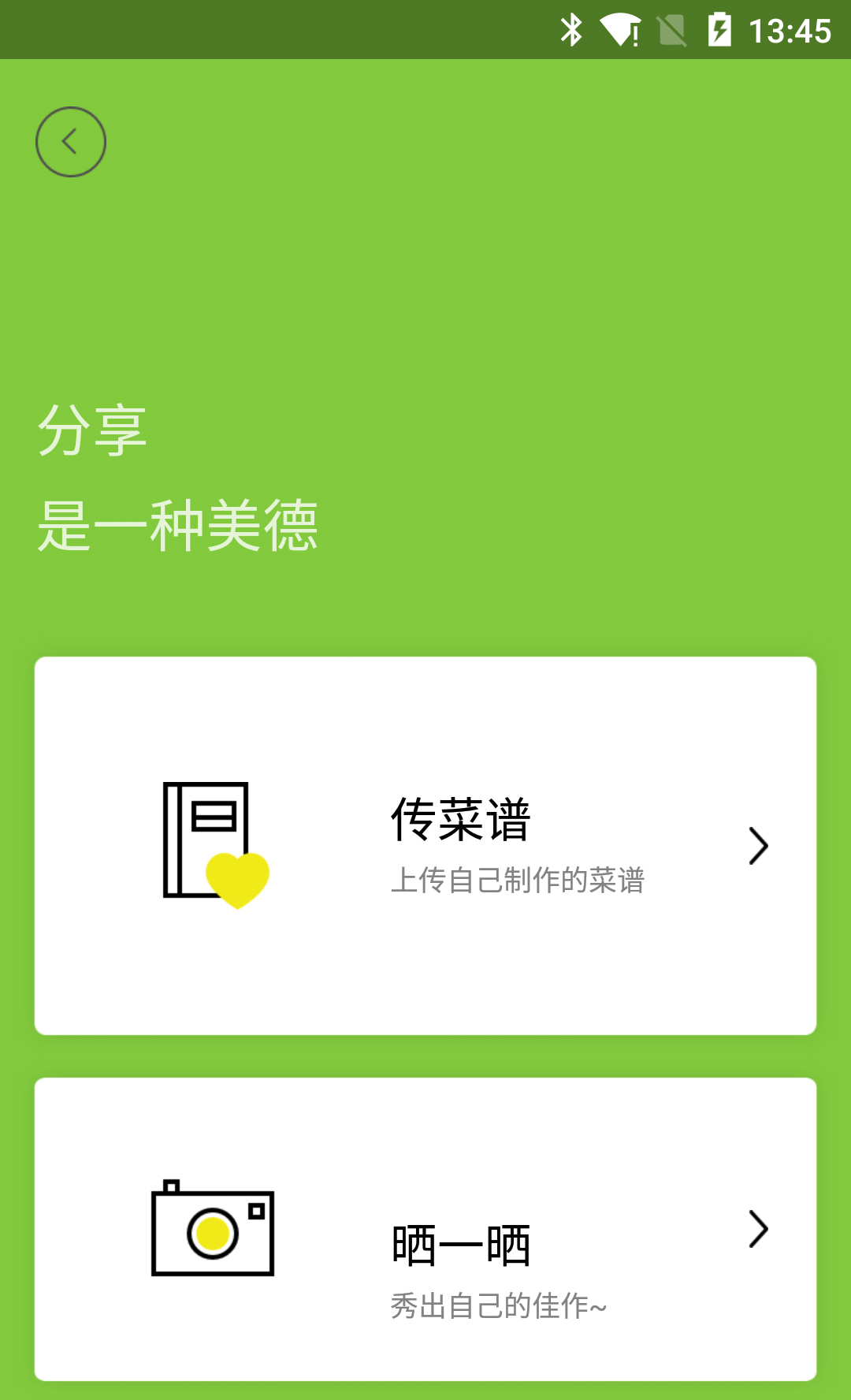Viewport: 851px width, 1400px height.
Task: Tap the recipe book icon on 传菜谱 card
Action: pos(206,840)
